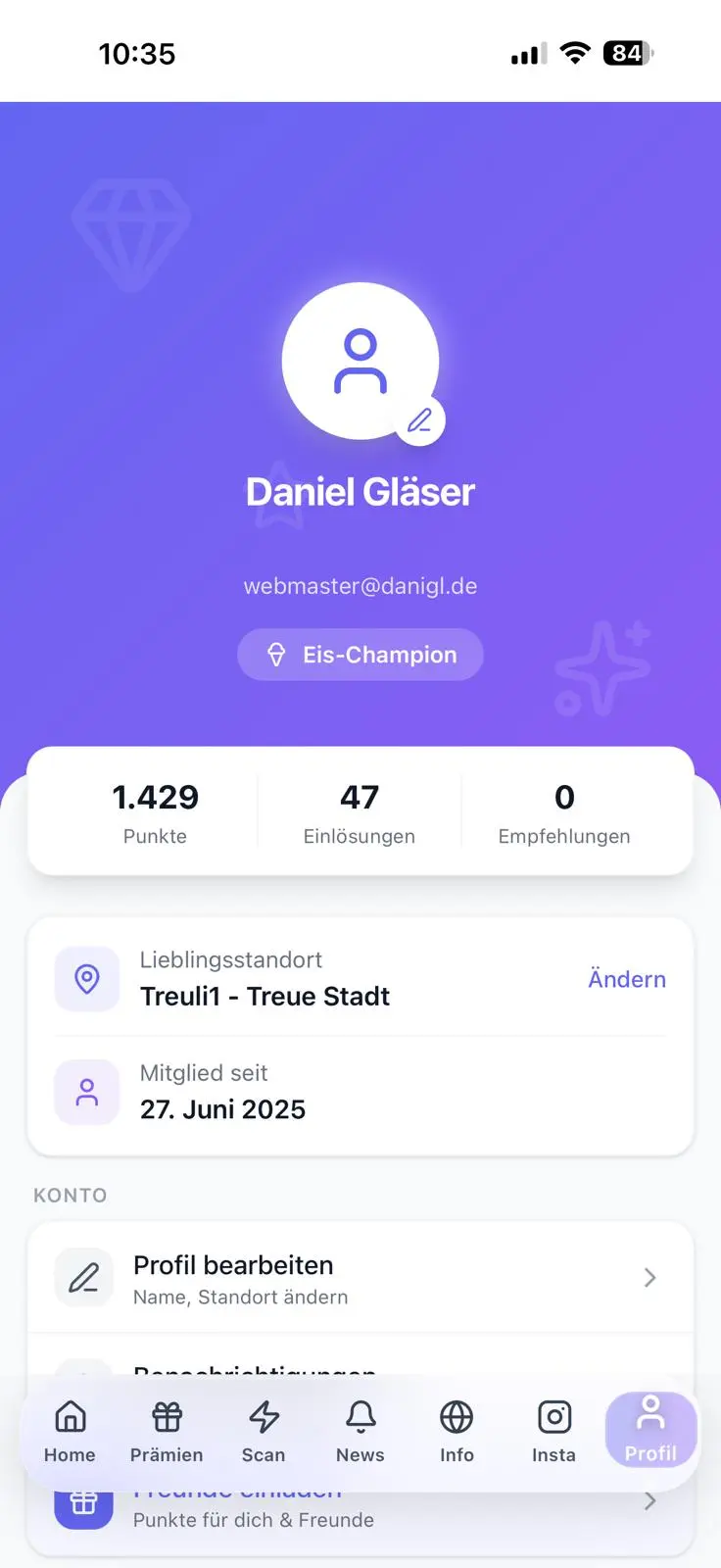Tap the Eis-Champion badge chip

360,655
